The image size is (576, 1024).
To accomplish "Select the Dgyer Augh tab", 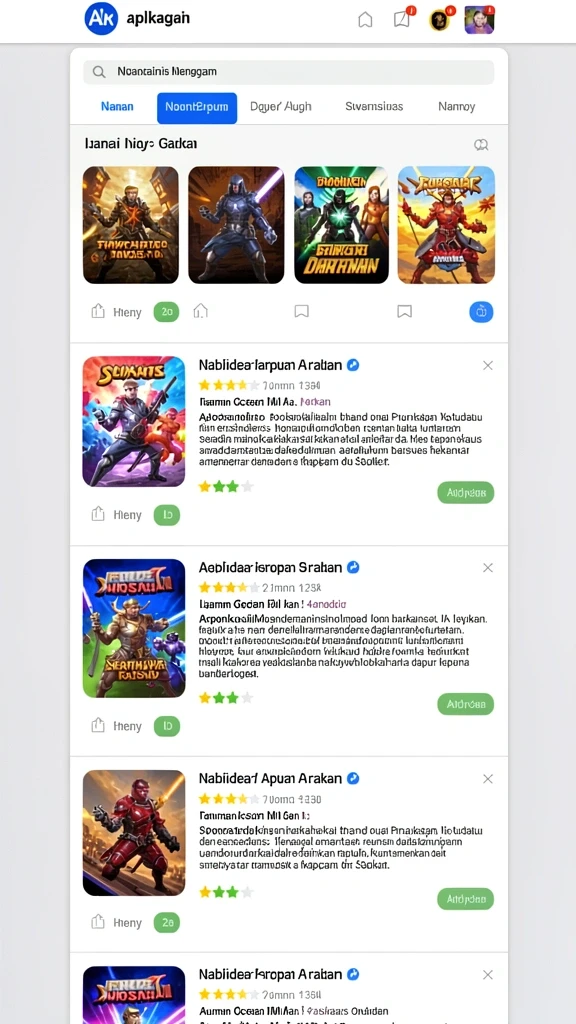I will point(281,106).
